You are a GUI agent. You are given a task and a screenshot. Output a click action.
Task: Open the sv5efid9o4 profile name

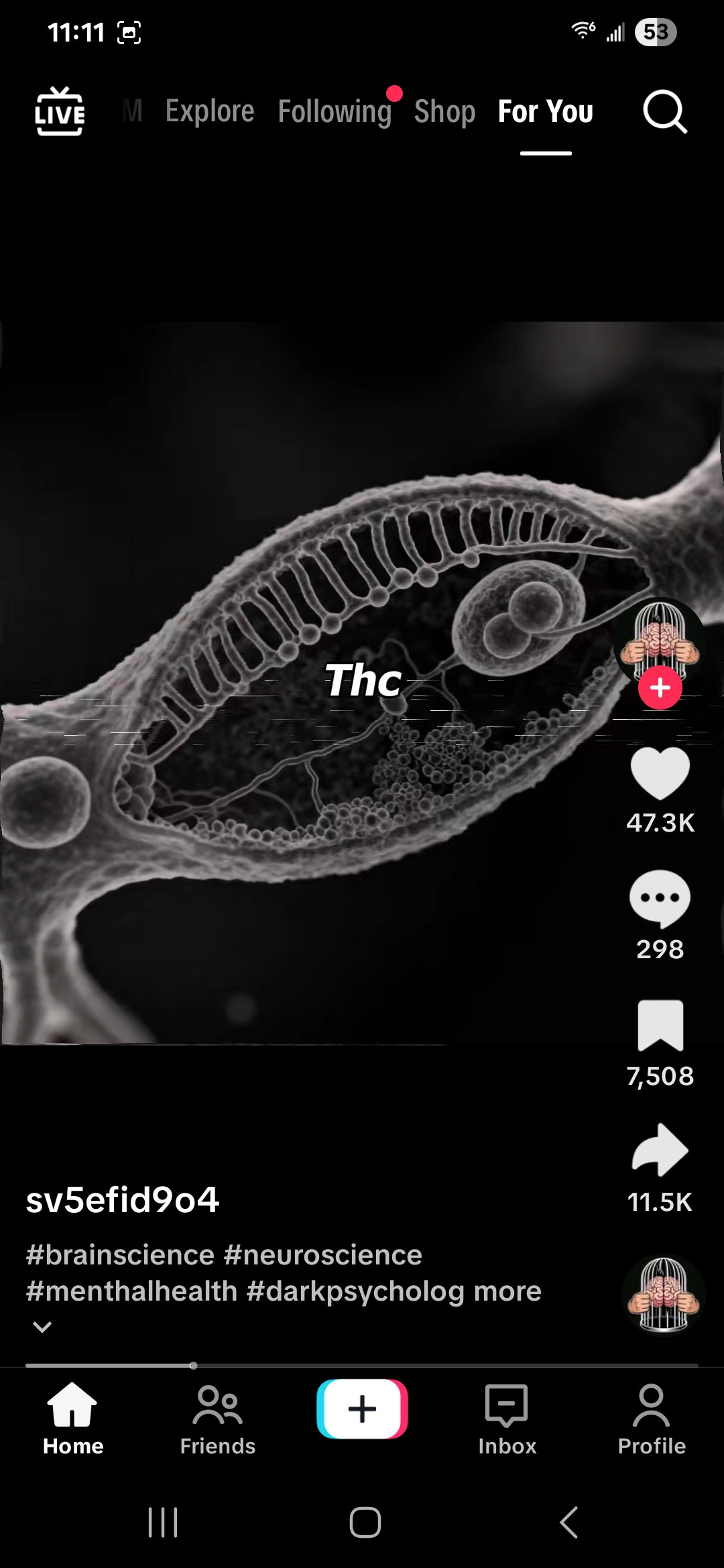tap(123, 1199)
